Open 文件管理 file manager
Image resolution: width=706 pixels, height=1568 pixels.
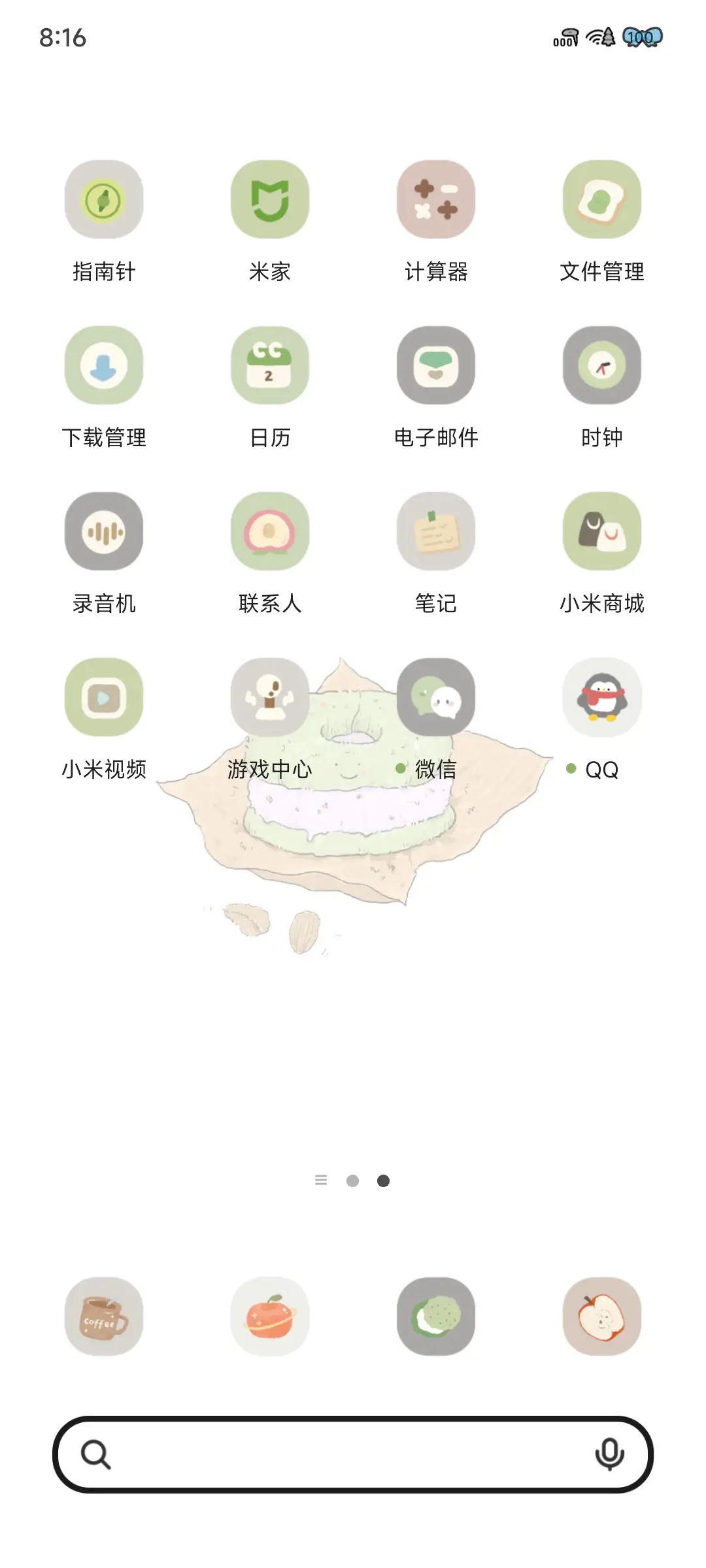pos(601,199)
